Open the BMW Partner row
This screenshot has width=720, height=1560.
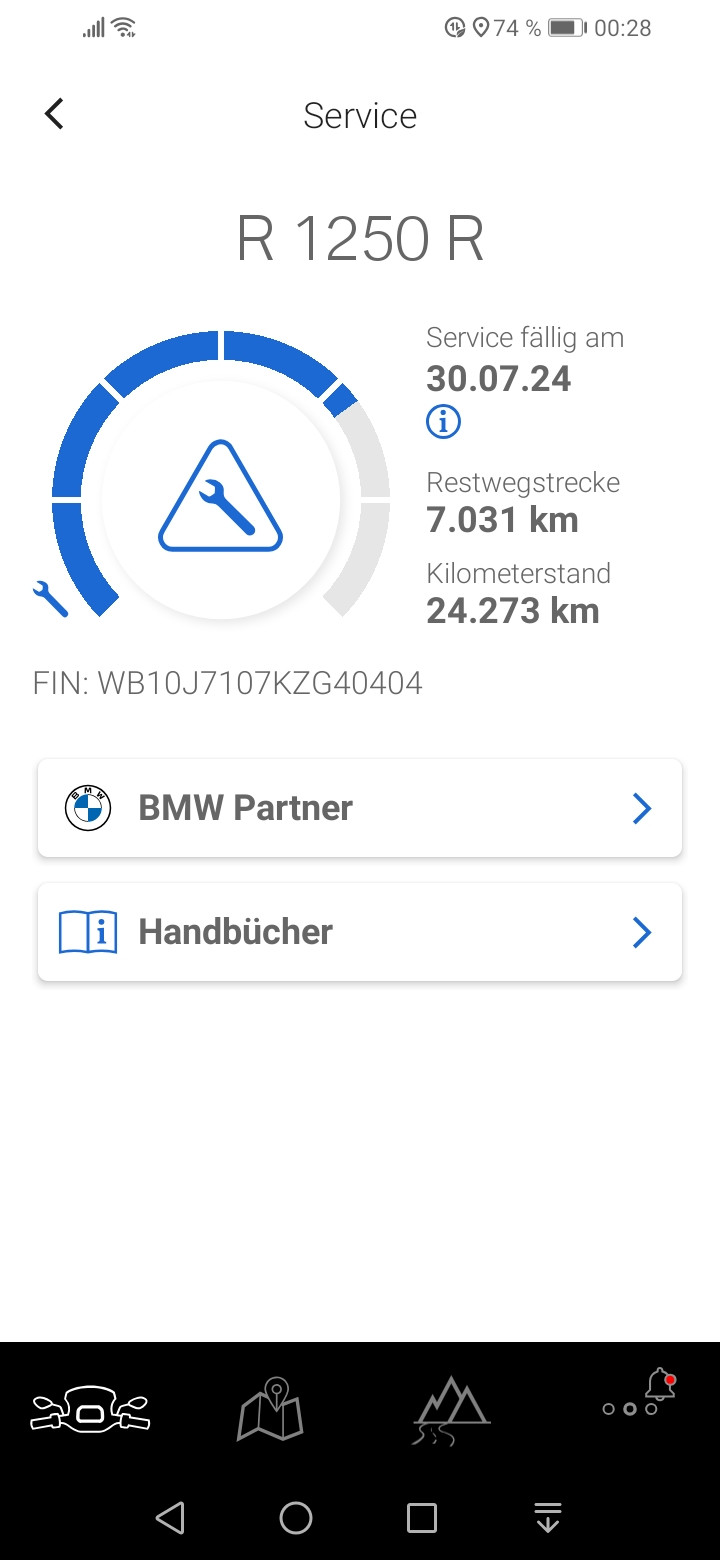click(360, 808)
